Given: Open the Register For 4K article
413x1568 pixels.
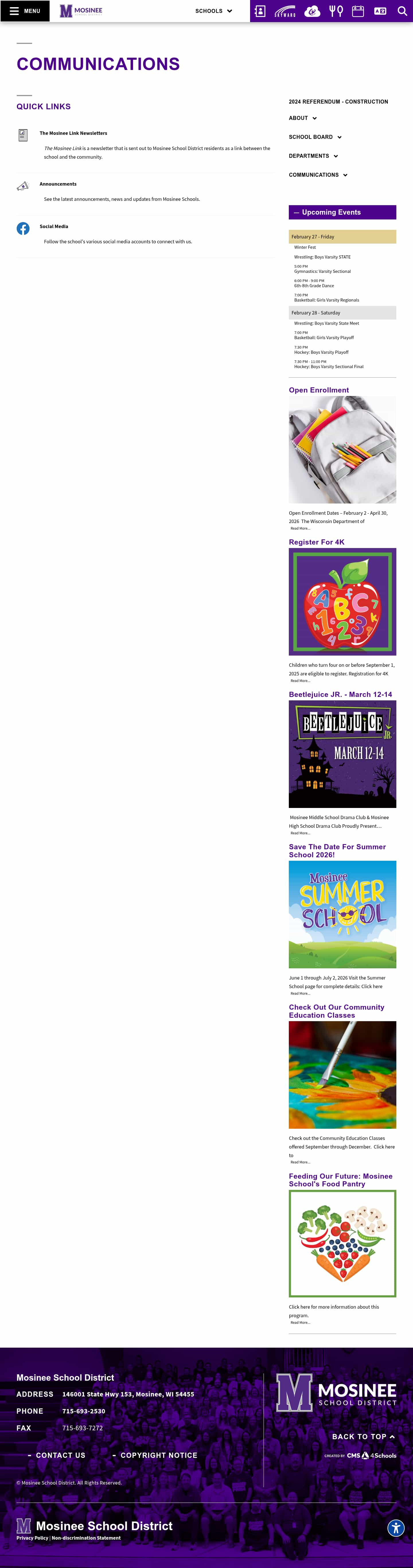Looking at the screenshot, I should [316, 542].
